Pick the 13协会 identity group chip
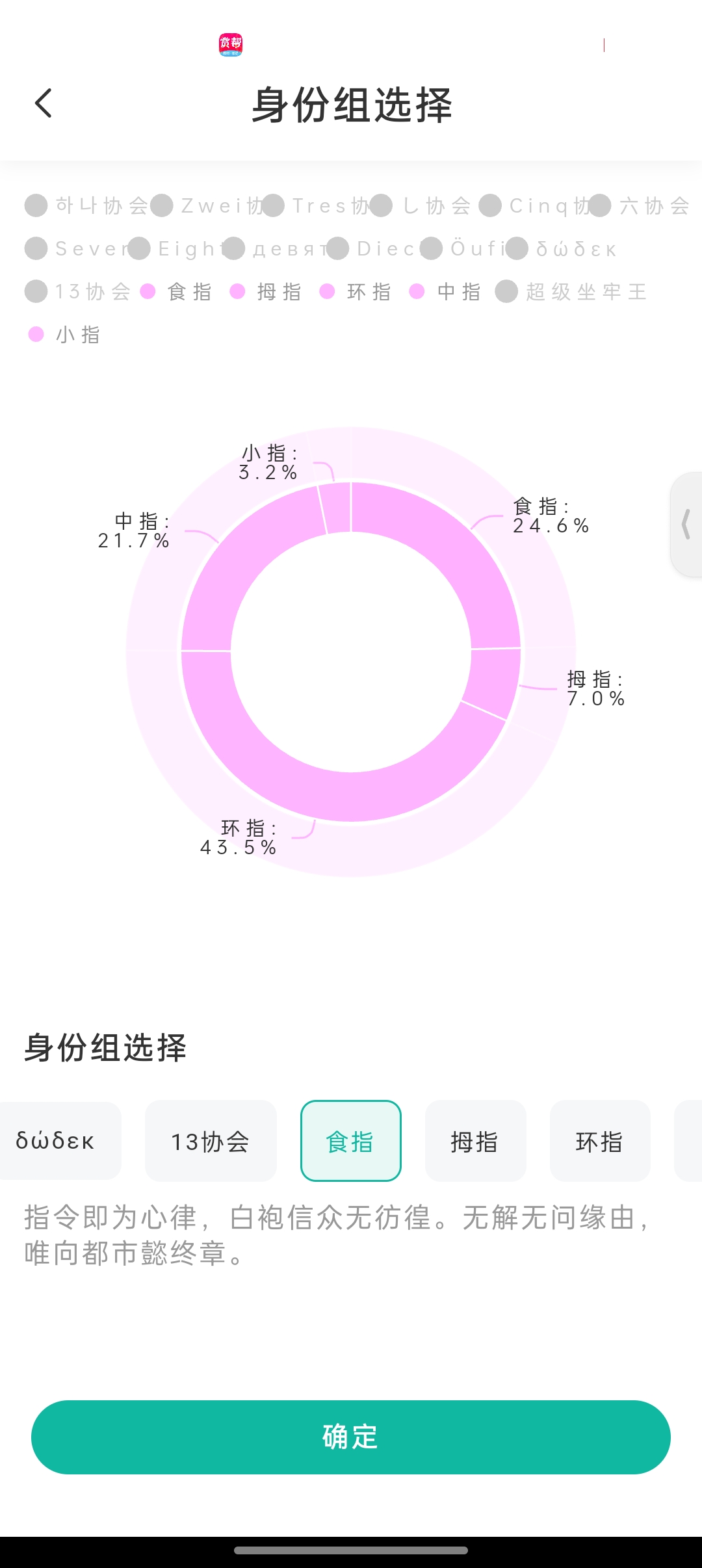Image resolution: width=702 pixels, height=1568 pixels. tap(210, 1142)
